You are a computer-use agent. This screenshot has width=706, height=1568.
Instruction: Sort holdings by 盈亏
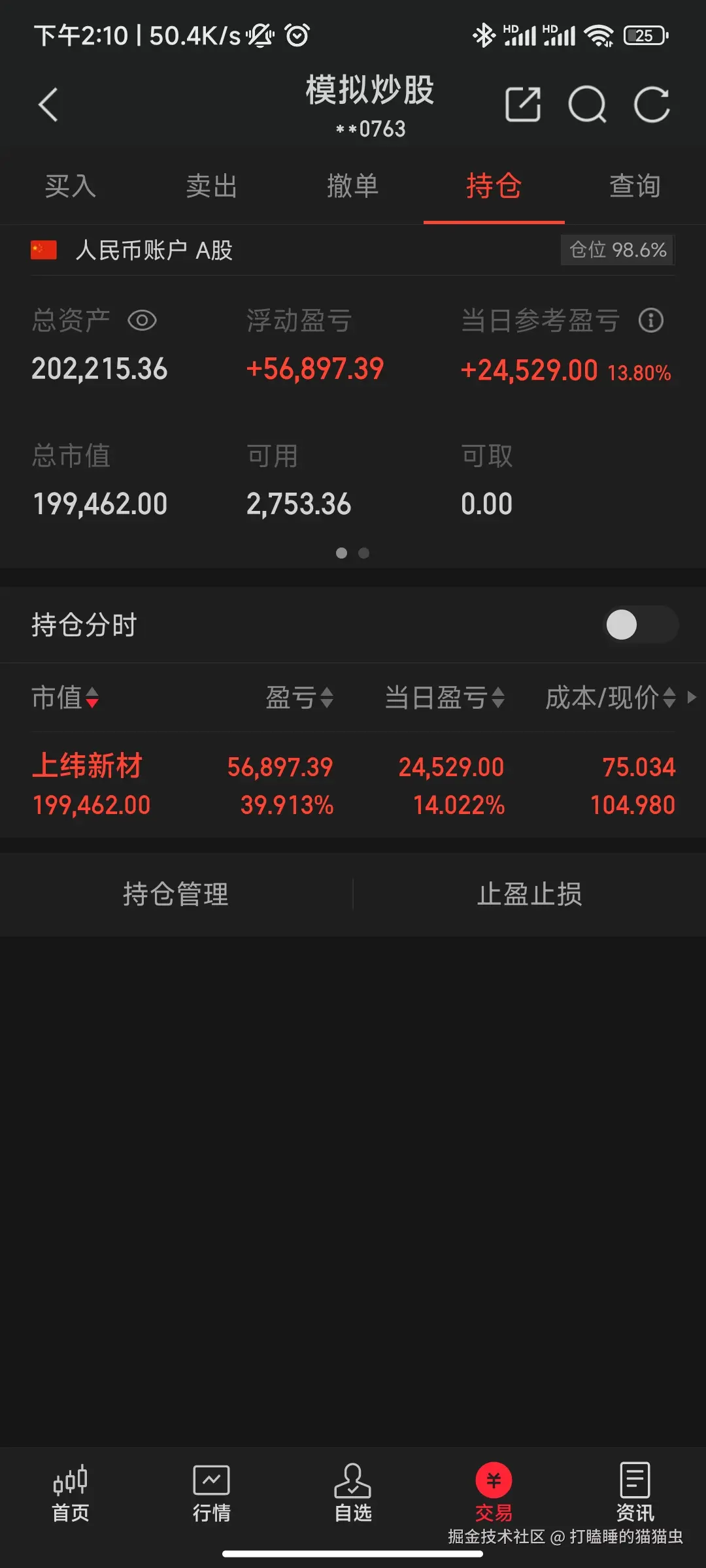[x=299, y=698]
